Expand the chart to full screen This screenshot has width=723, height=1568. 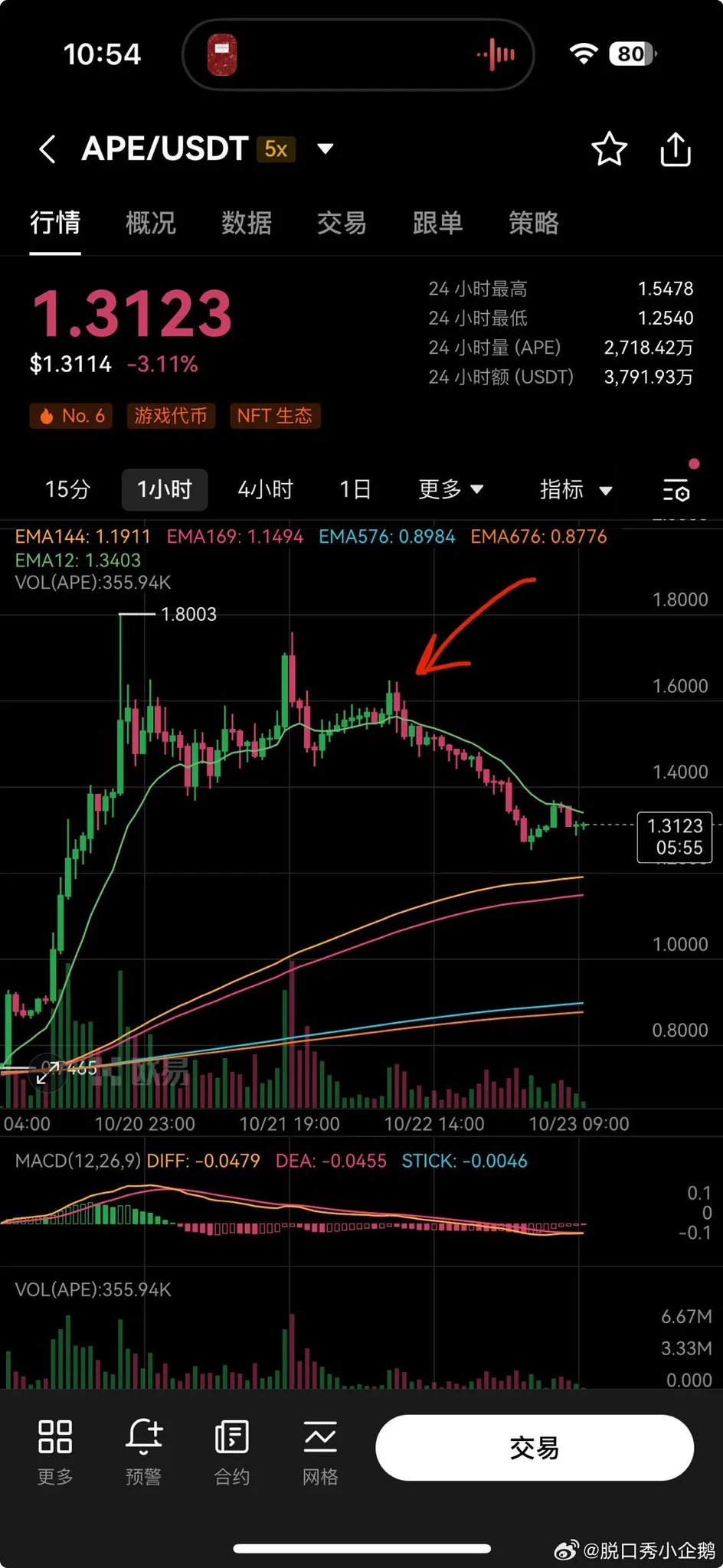(47, 1073)
